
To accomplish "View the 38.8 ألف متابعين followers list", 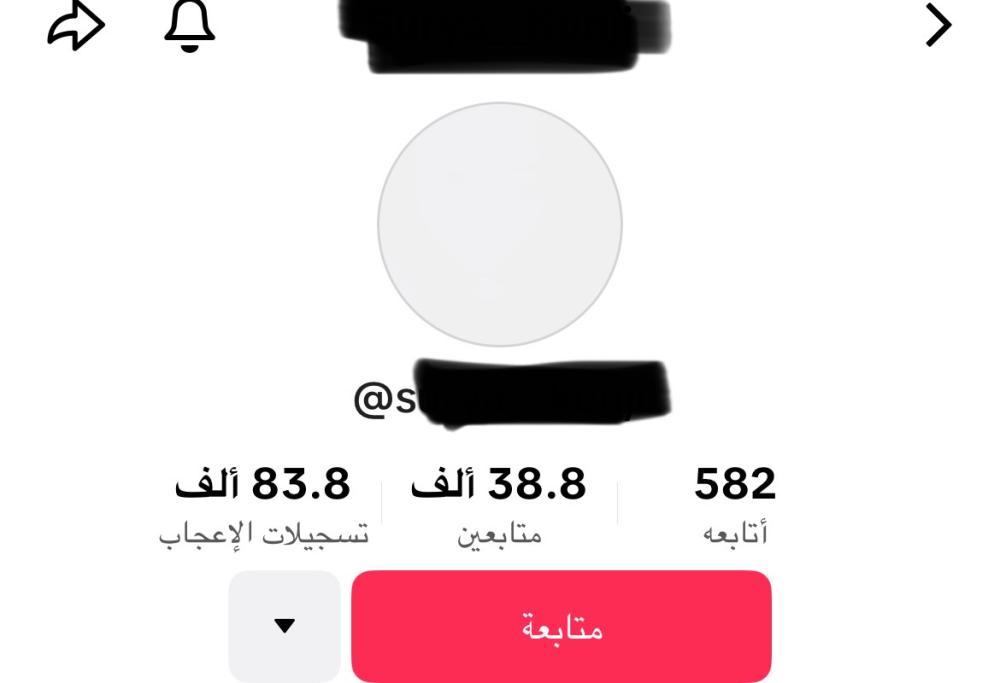I will pos(499,504).
